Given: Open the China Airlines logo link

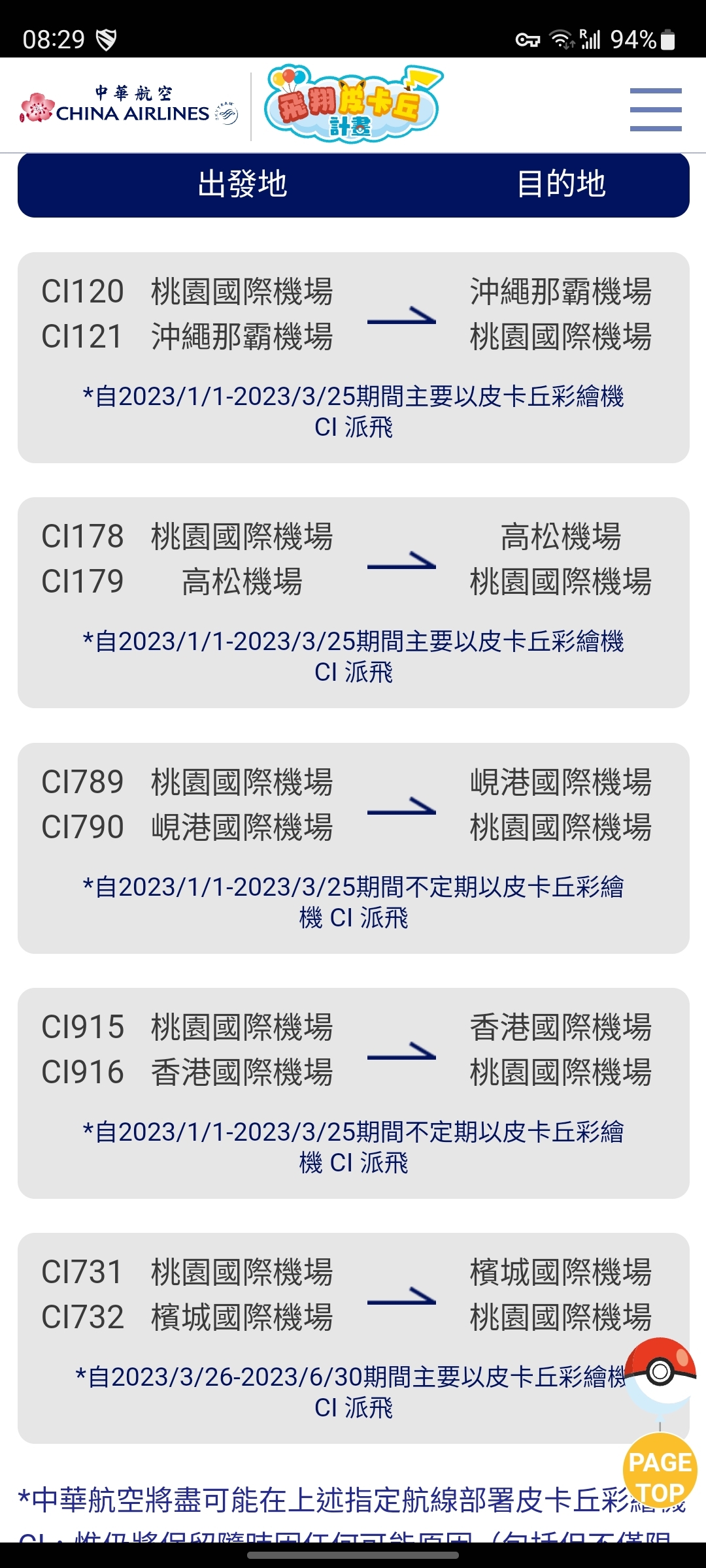Looking at the screenshot, I should pyautogui.click(x=129, y=105).
